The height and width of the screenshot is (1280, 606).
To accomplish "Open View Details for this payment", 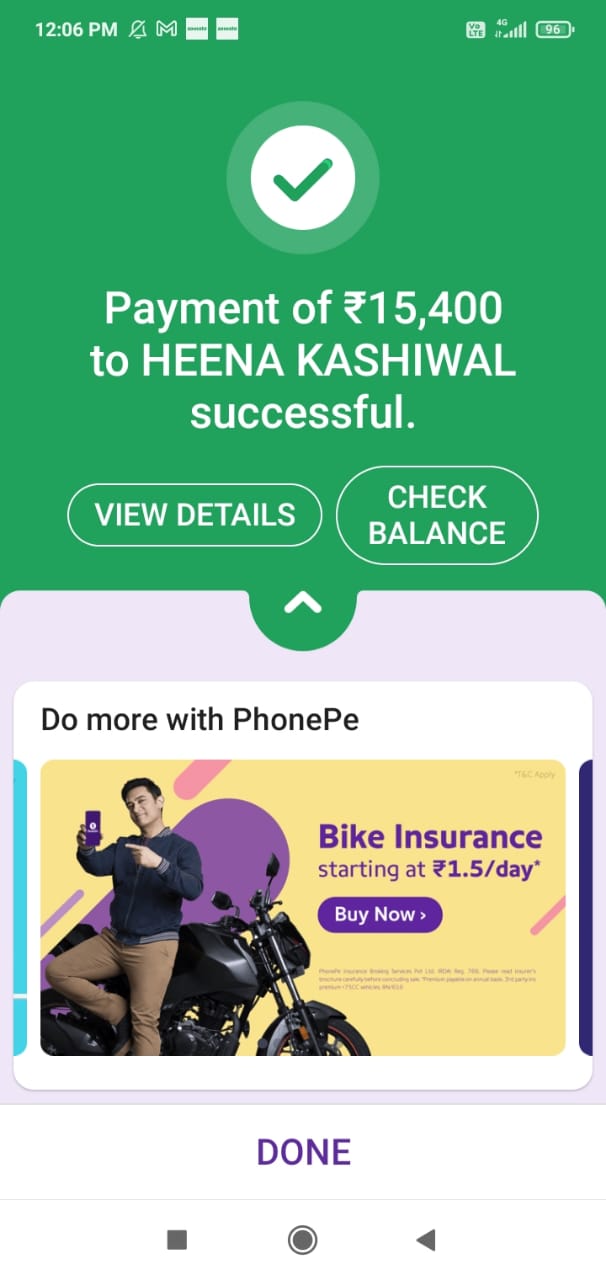I will tap(195, 515).
